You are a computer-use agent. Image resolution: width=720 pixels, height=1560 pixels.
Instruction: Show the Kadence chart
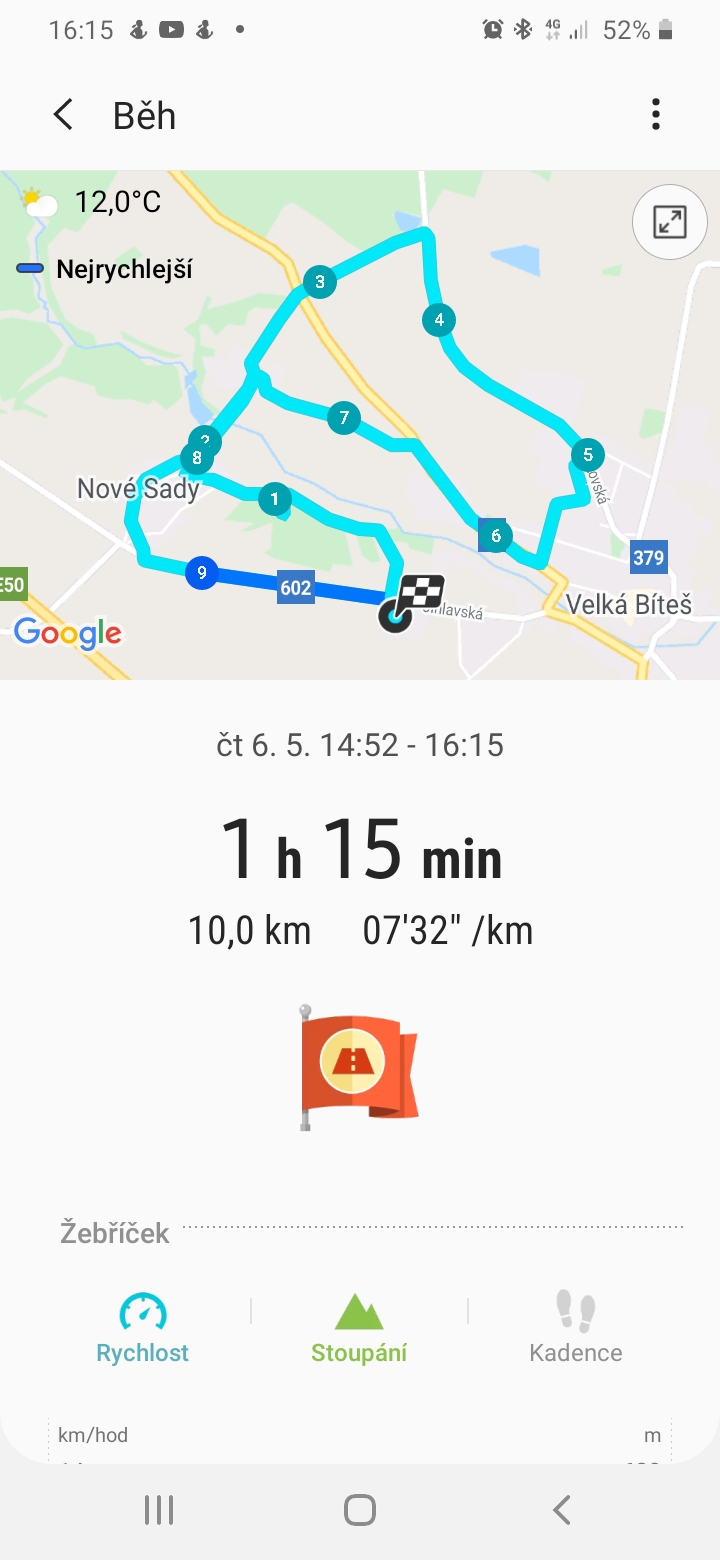(x=576, y=1327)
